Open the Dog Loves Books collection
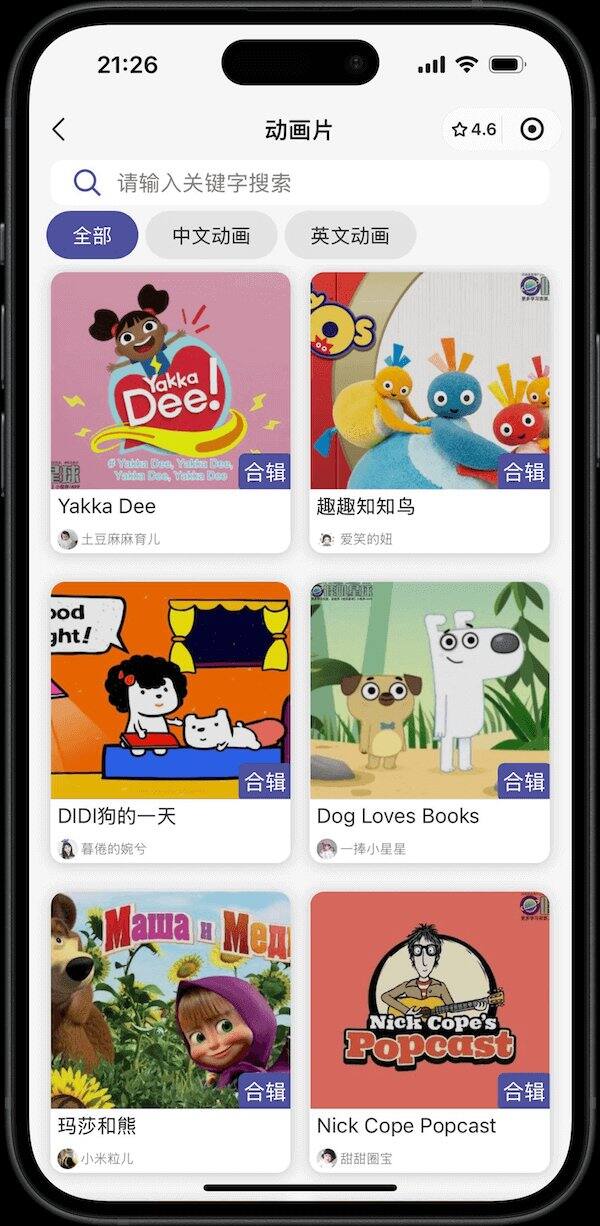The width and height of the screenshot is (600, 1226). coord(430,722)
